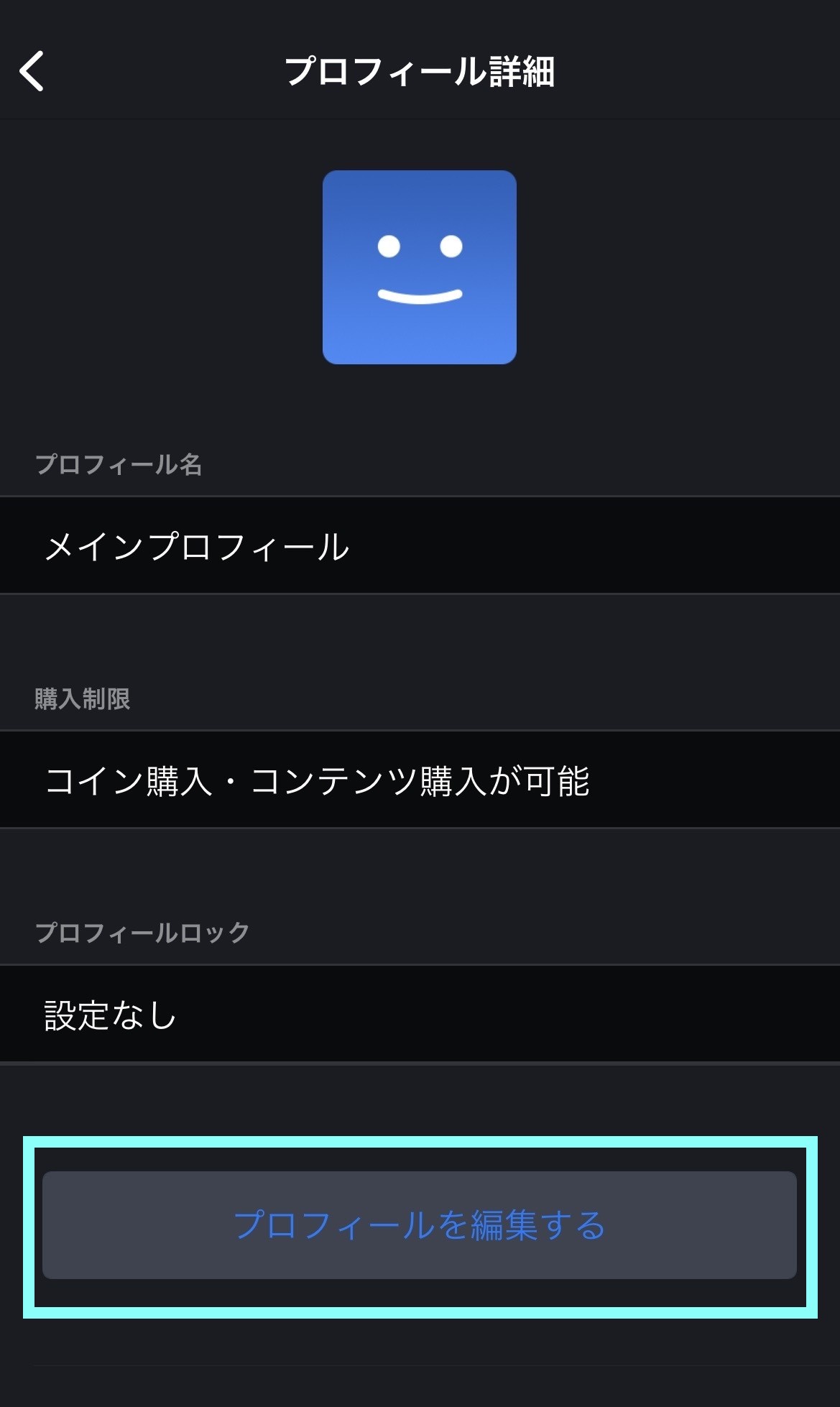
Task: Open the avatar image picker via profile icon
Action: coord(420,265)
